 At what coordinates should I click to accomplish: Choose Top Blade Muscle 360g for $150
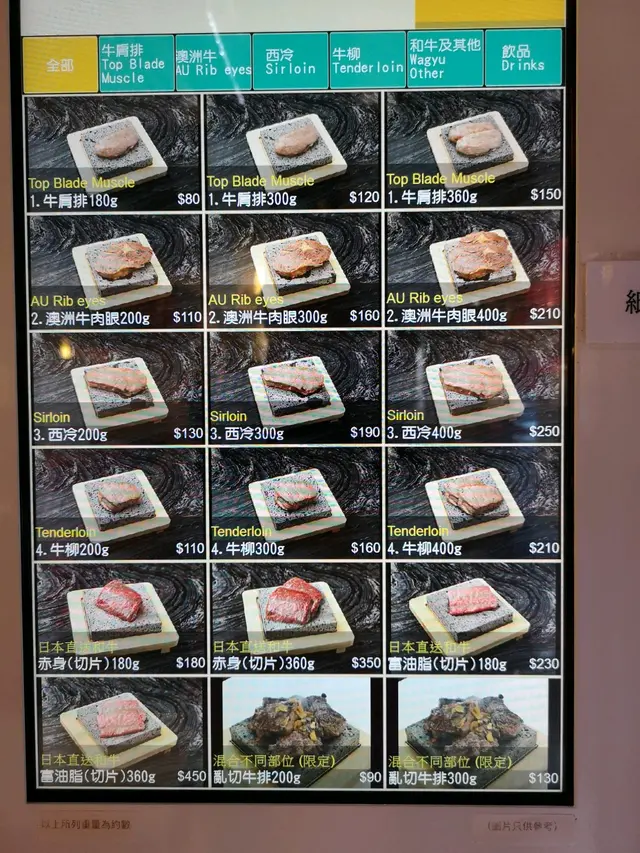coord(473,149)
